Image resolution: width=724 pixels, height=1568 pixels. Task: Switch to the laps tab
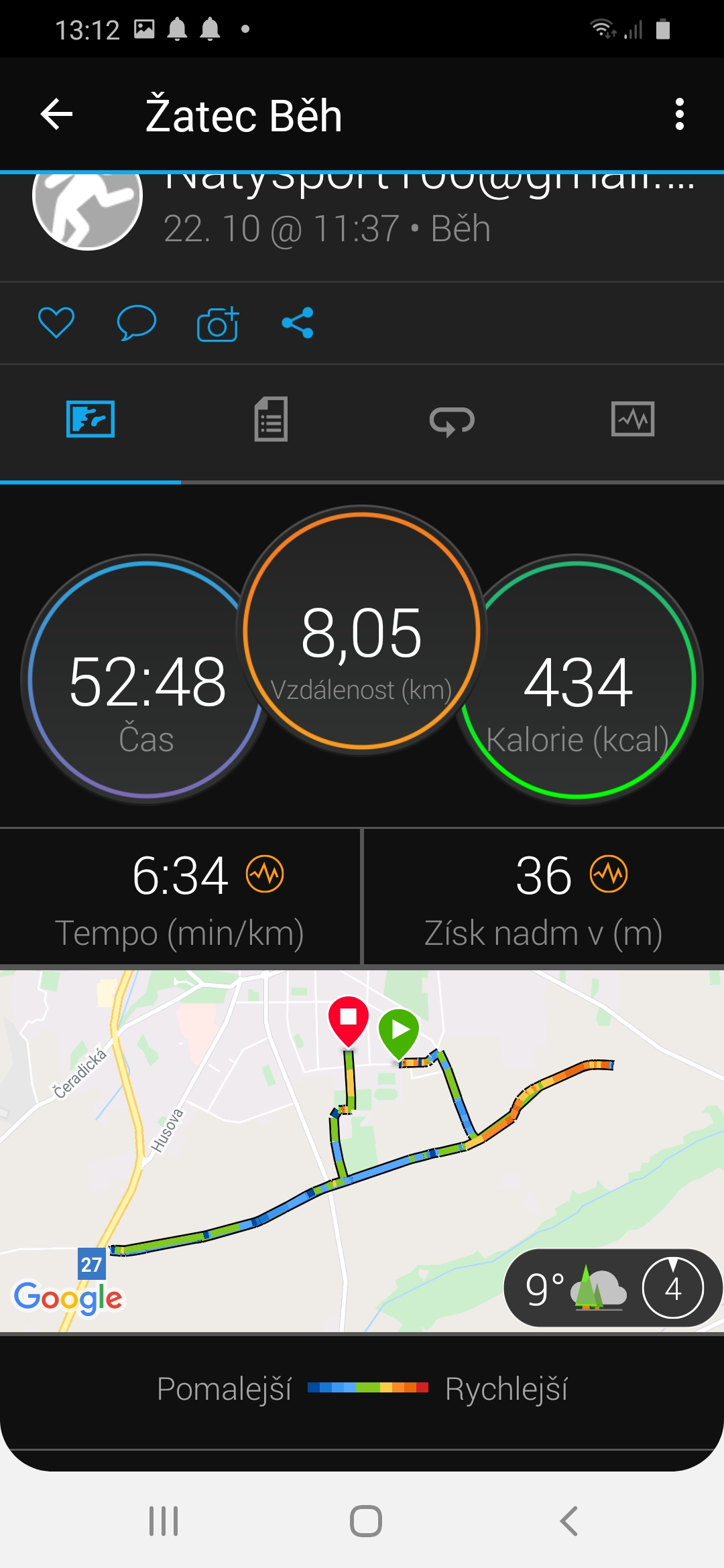click(x=452, y=421)
